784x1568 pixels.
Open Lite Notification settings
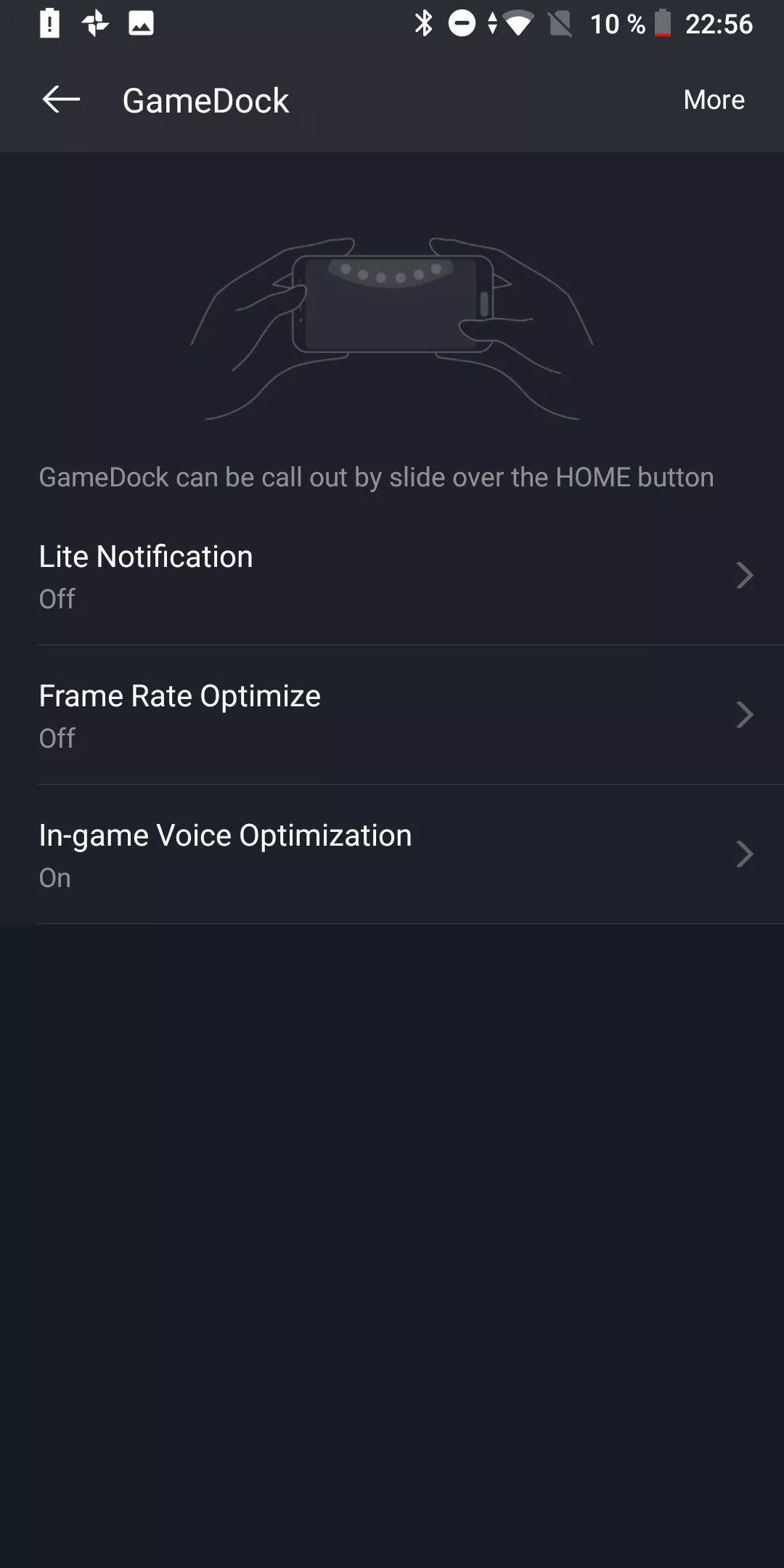[x=392, y=576]
